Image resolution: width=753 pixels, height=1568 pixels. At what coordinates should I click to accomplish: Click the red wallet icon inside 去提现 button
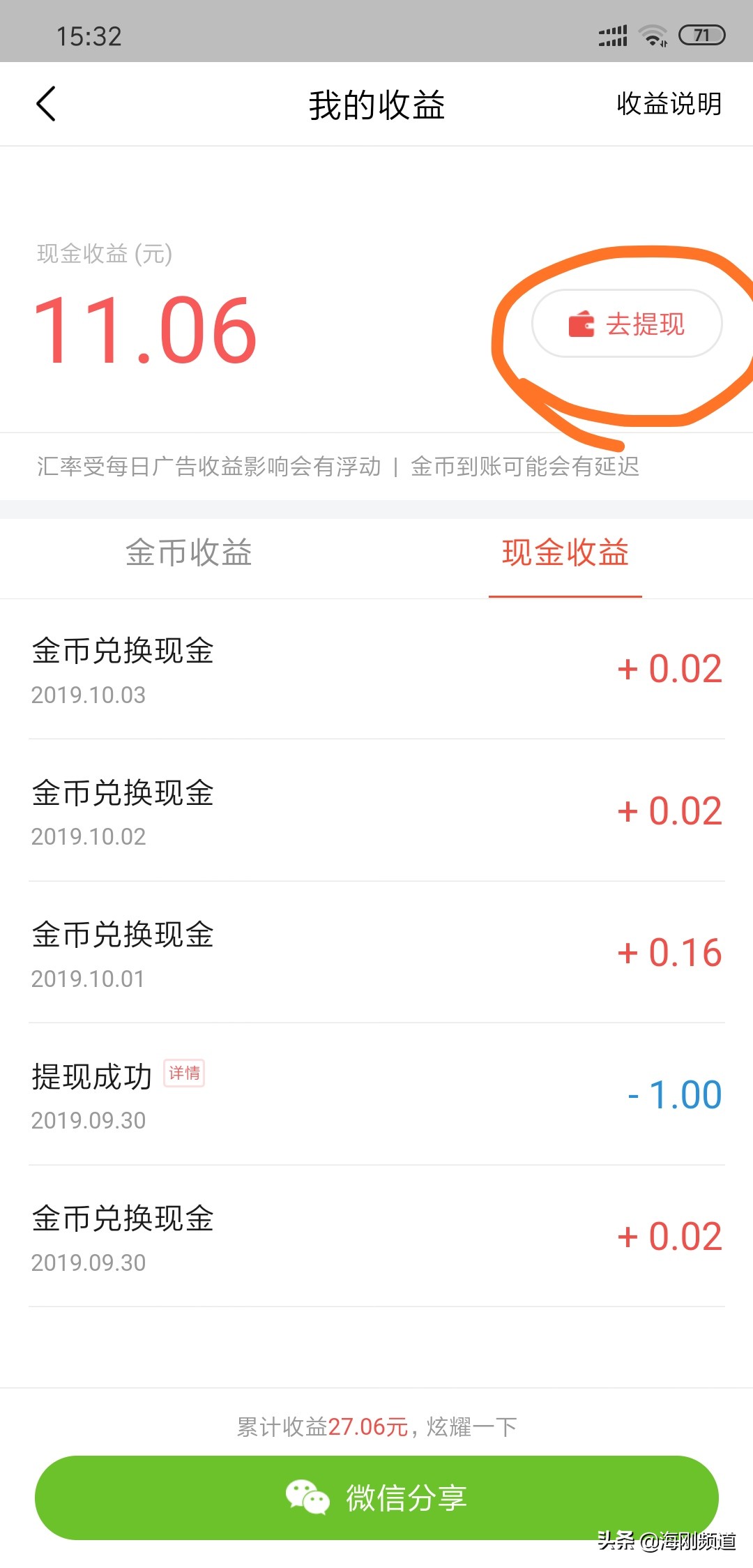click(581, 324)
